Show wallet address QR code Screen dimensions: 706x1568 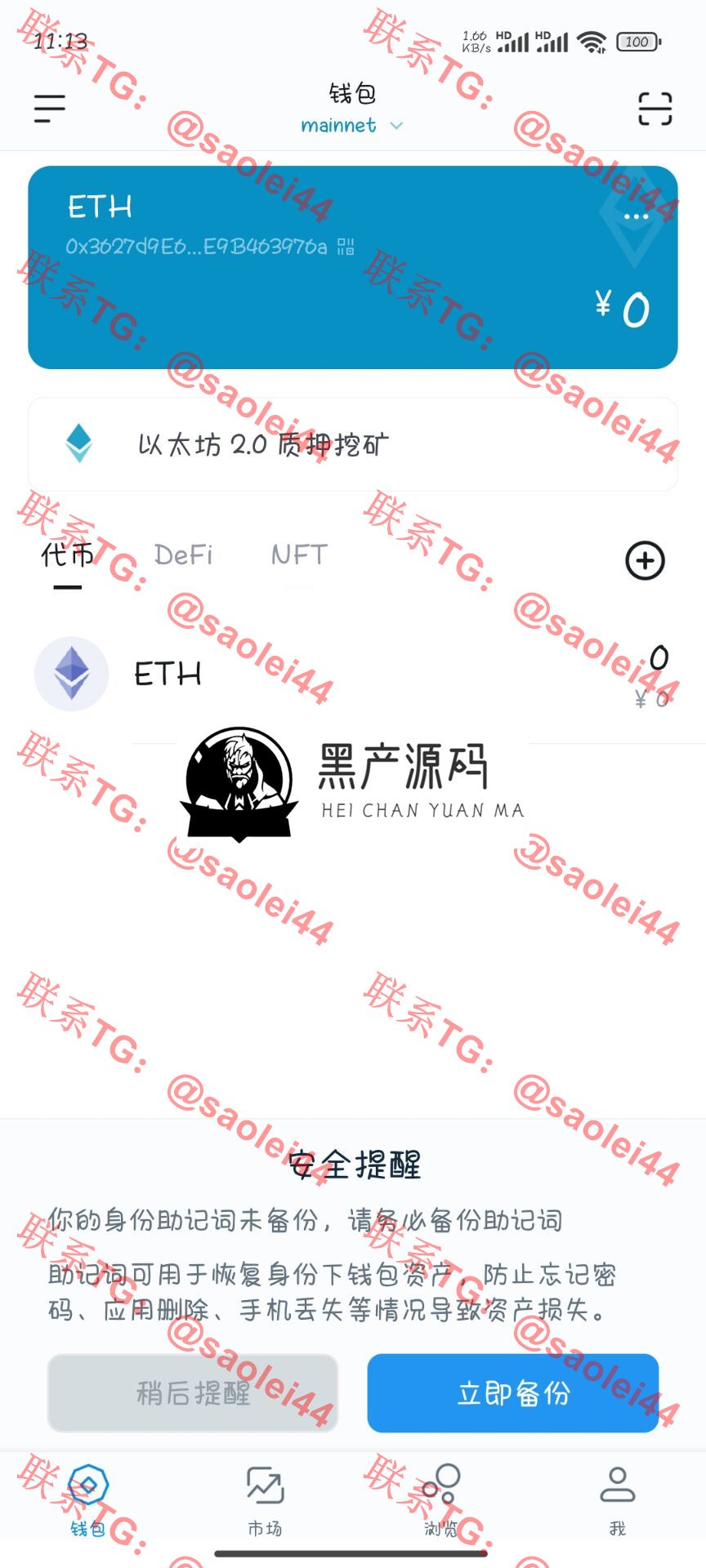(346, 247)
